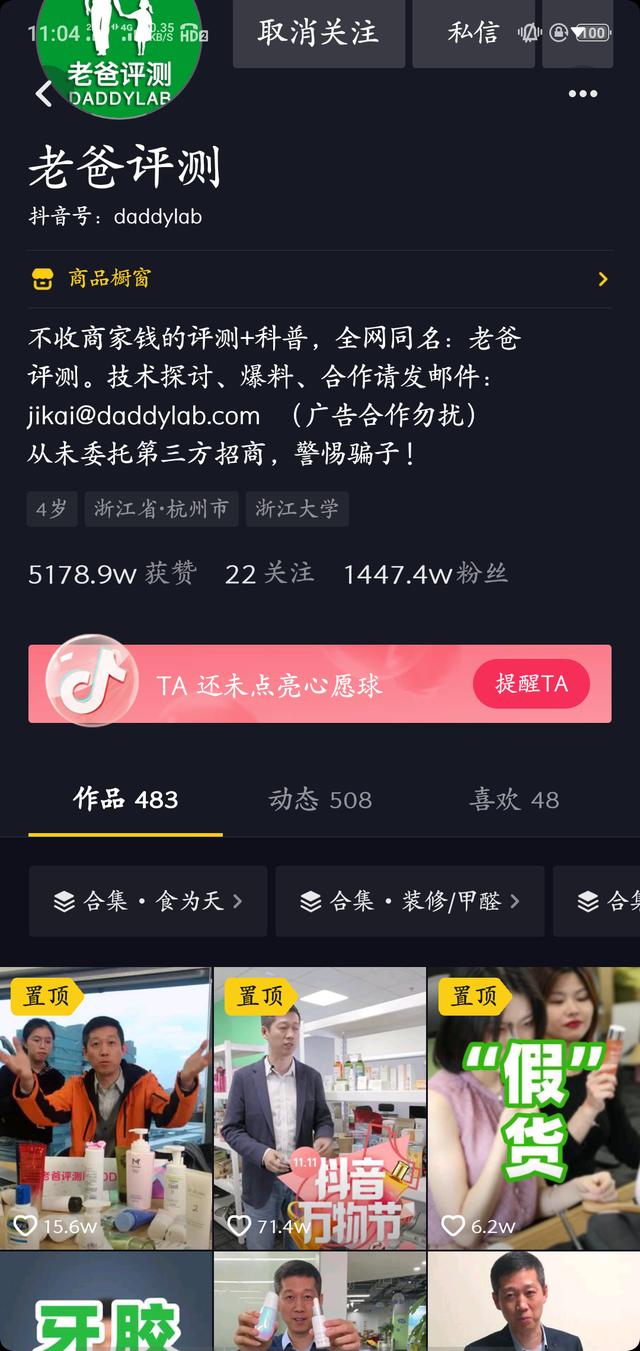
Task: Go back using the back arrow
Action: 43,94
